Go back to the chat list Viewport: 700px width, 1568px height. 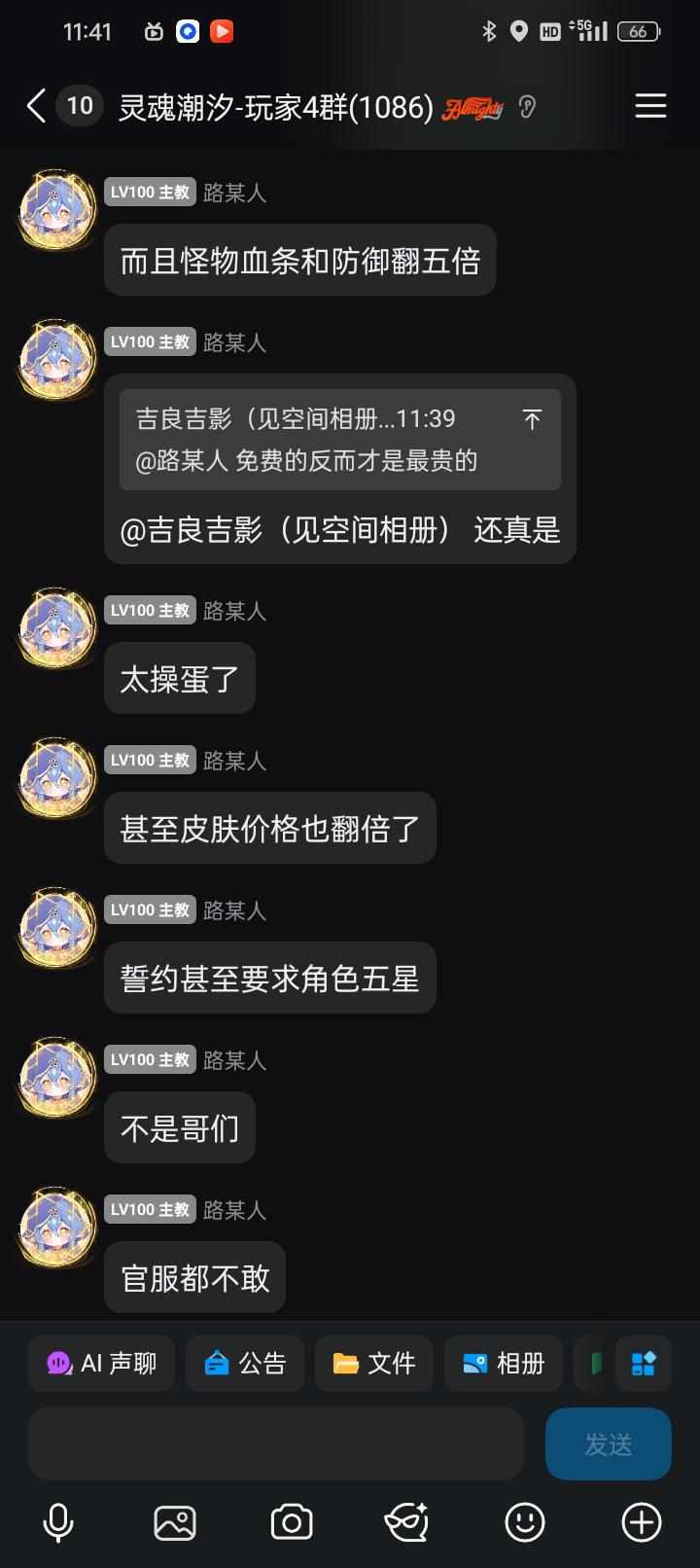[36, 106]
